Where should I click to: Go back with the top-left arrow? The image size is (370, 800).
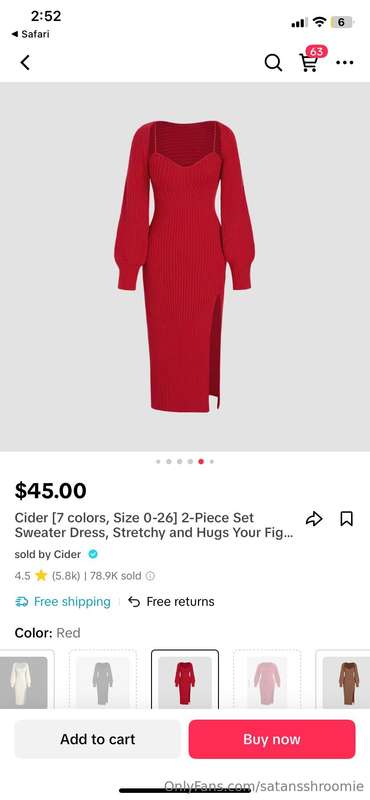(25, 63)
